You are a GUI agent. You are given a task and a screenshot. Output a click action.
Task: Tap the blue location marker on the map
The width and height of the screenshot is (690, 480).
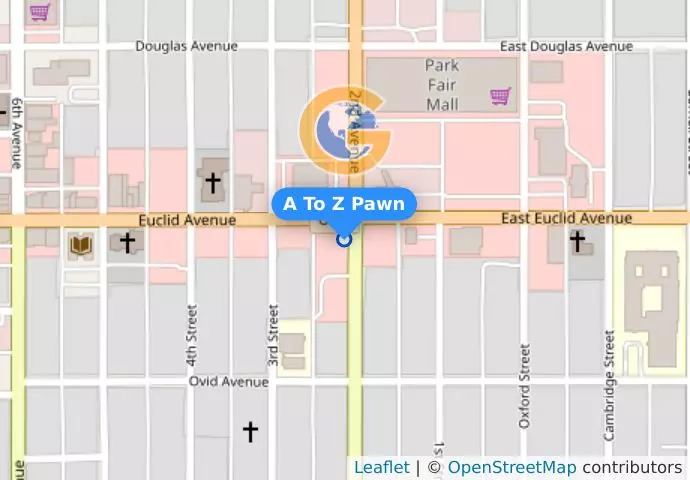[344, 239]
